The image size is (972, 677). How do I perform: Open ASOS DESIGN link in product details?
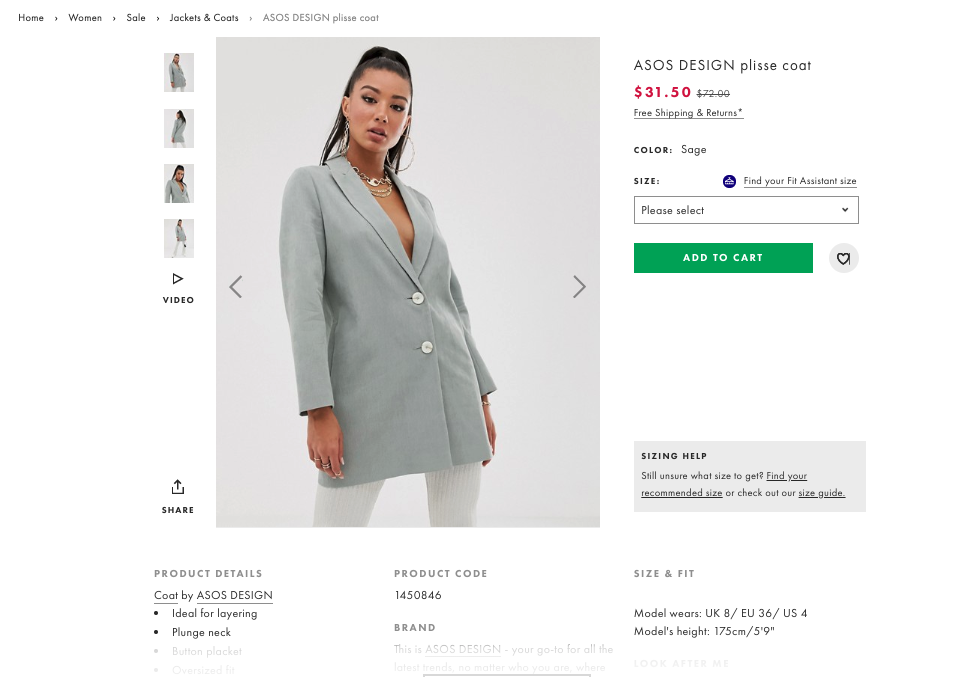pyautogui.click(x=234, y=595)
